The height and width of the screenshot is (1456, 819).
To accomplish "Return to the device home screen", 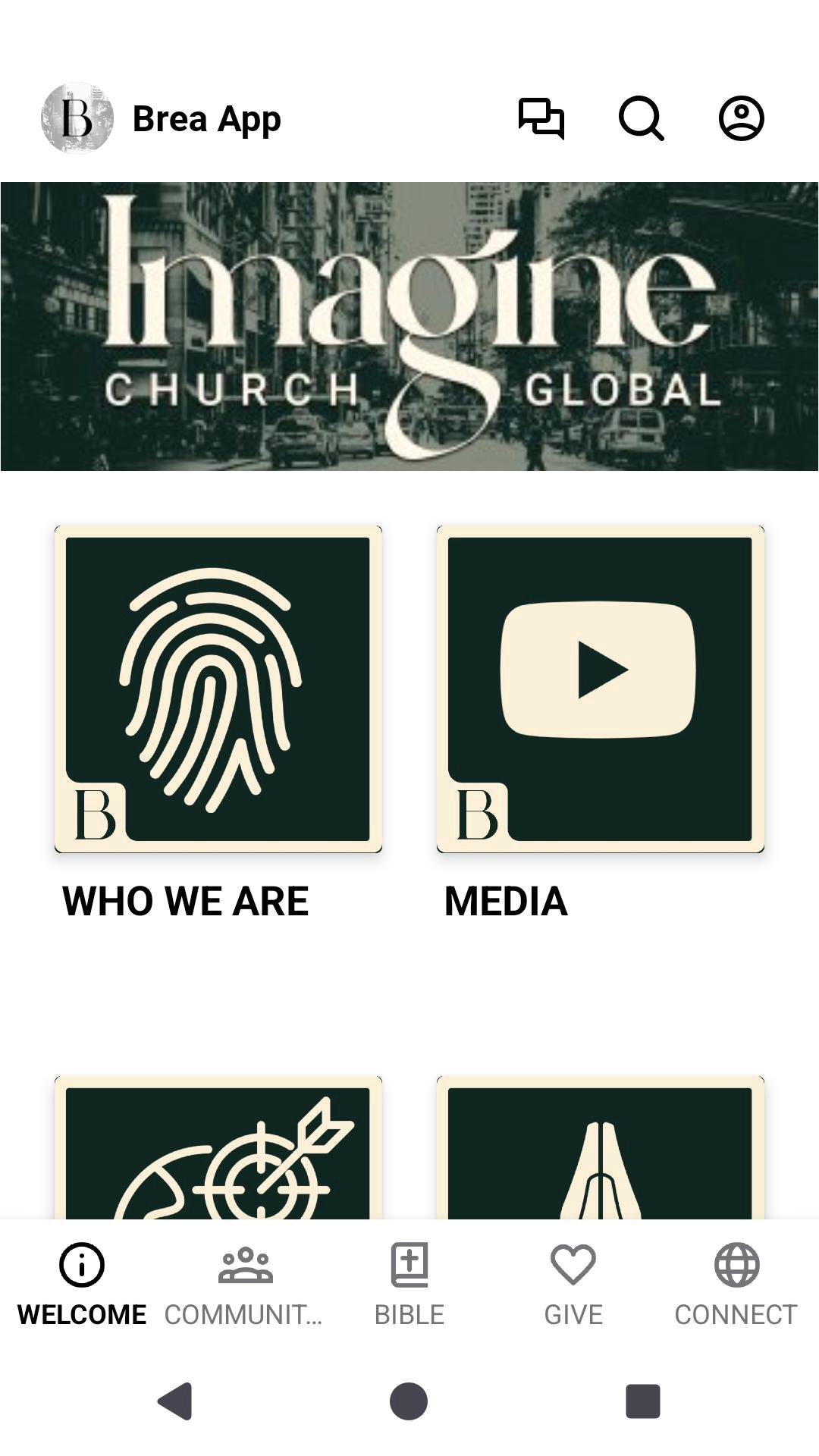I will (x=409, y=1401).
